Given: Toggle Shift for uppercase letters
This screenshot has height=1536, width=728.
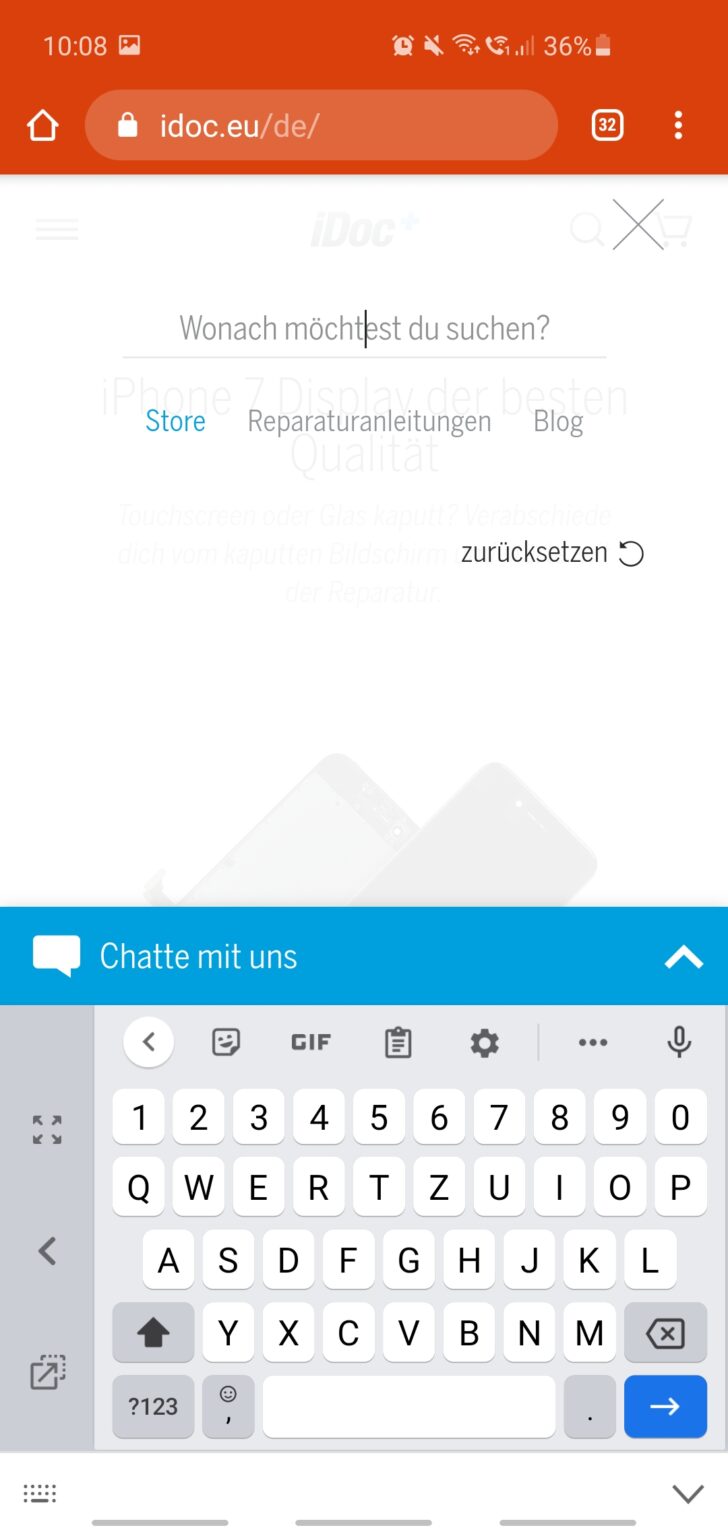Looking at the screenshot, I should pos(152,1332).
